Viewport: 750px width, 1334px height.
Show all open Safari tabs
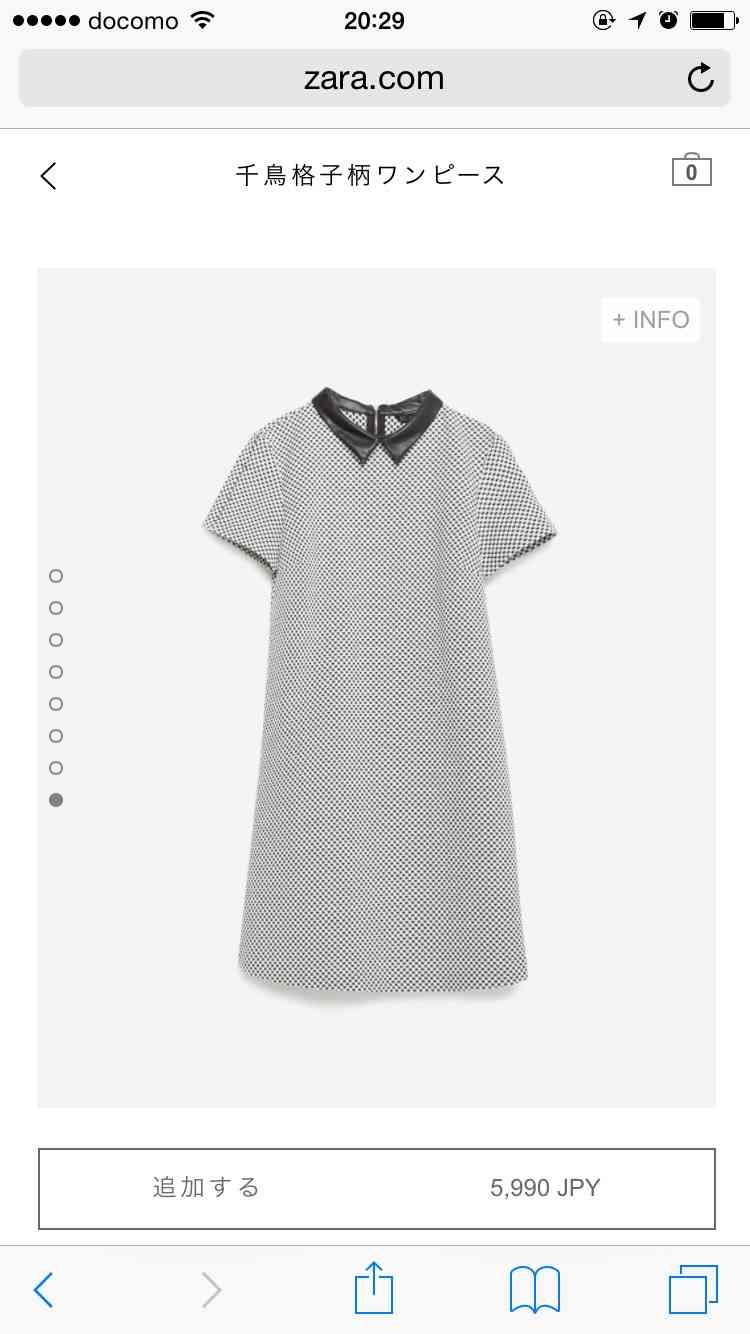[x=693, y=1289]
